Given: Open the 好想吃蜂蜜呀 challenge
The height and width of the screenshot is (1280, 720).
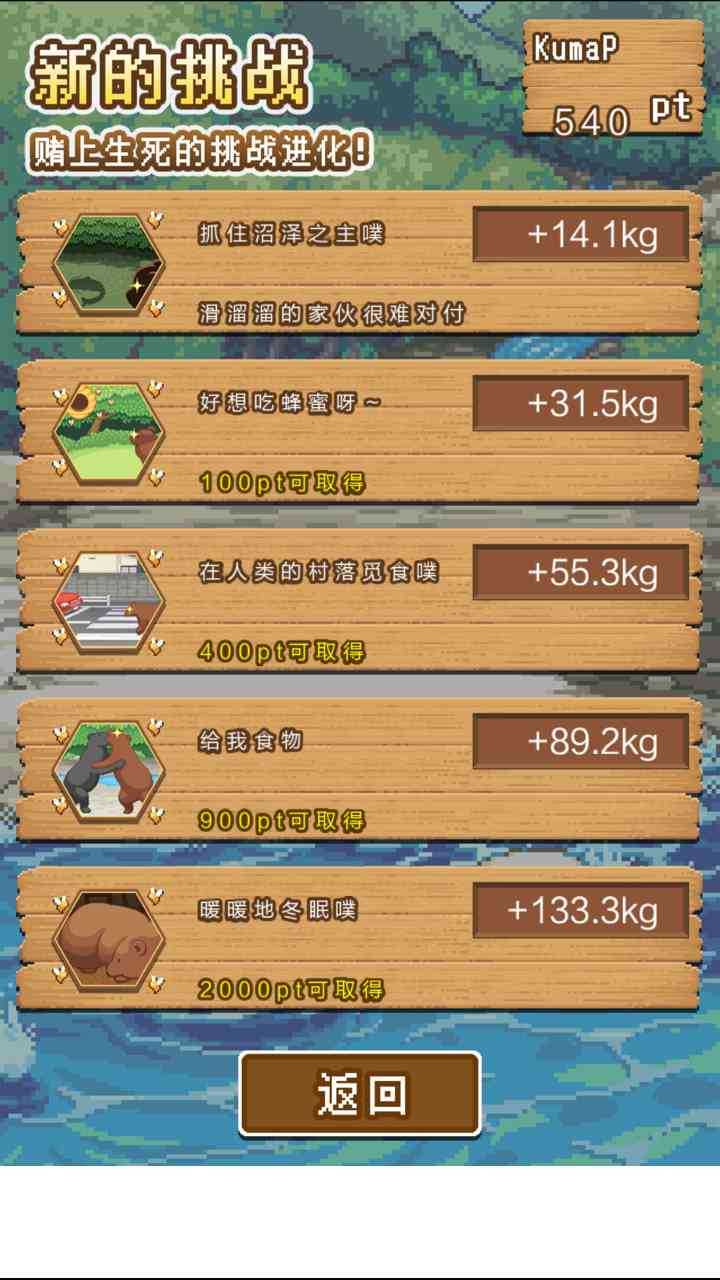Looking at the screenshot, I should coord(360,431).
